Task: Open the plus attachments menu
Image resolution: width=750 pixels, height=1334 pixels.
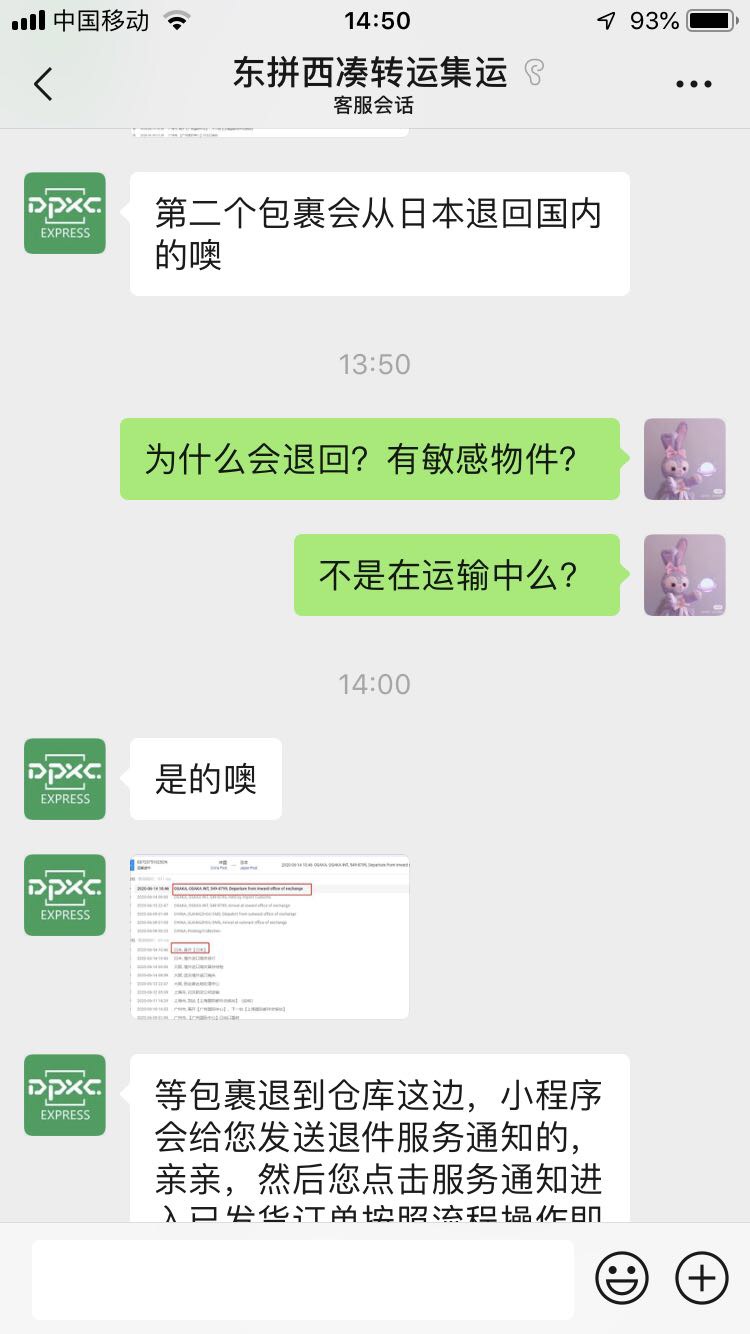Action: pyautogui.click(x=702, y=1278)
